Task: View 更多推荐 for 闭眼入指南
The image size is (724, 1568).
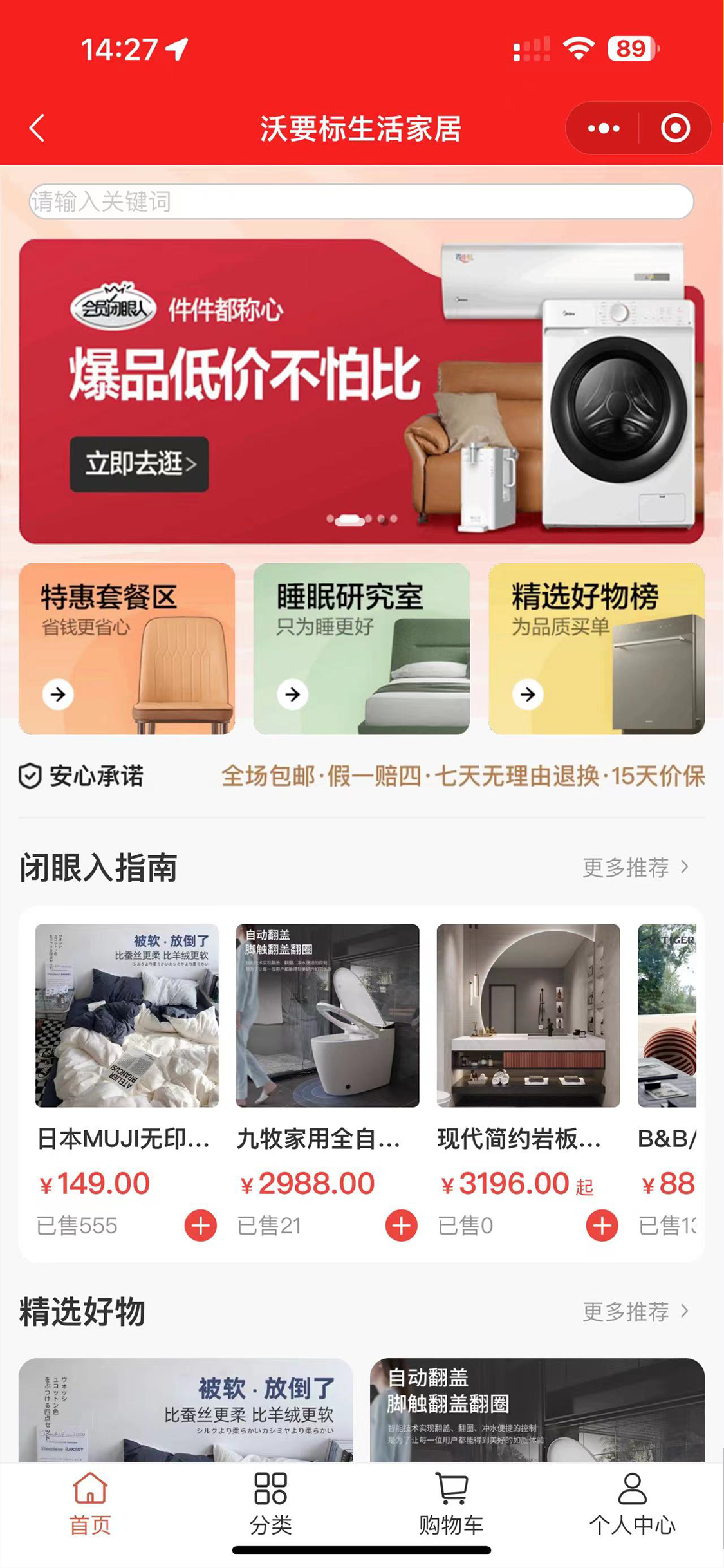Action: pos(635,868)
